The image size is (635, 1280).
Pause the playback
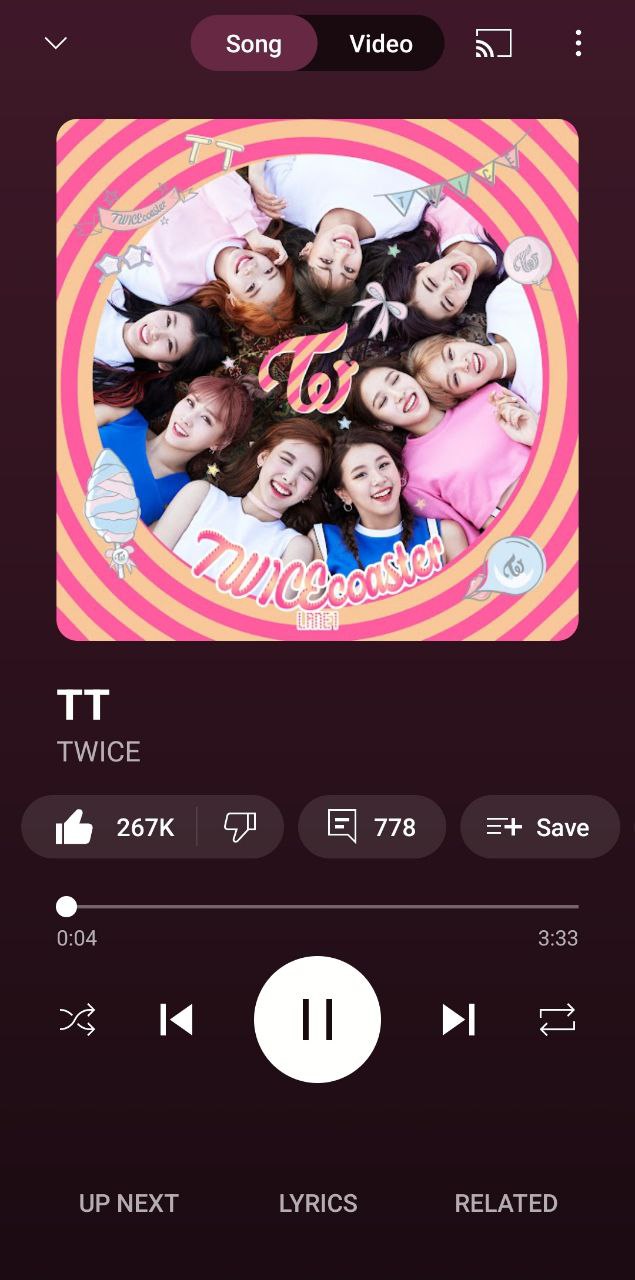click(317, 1020)
